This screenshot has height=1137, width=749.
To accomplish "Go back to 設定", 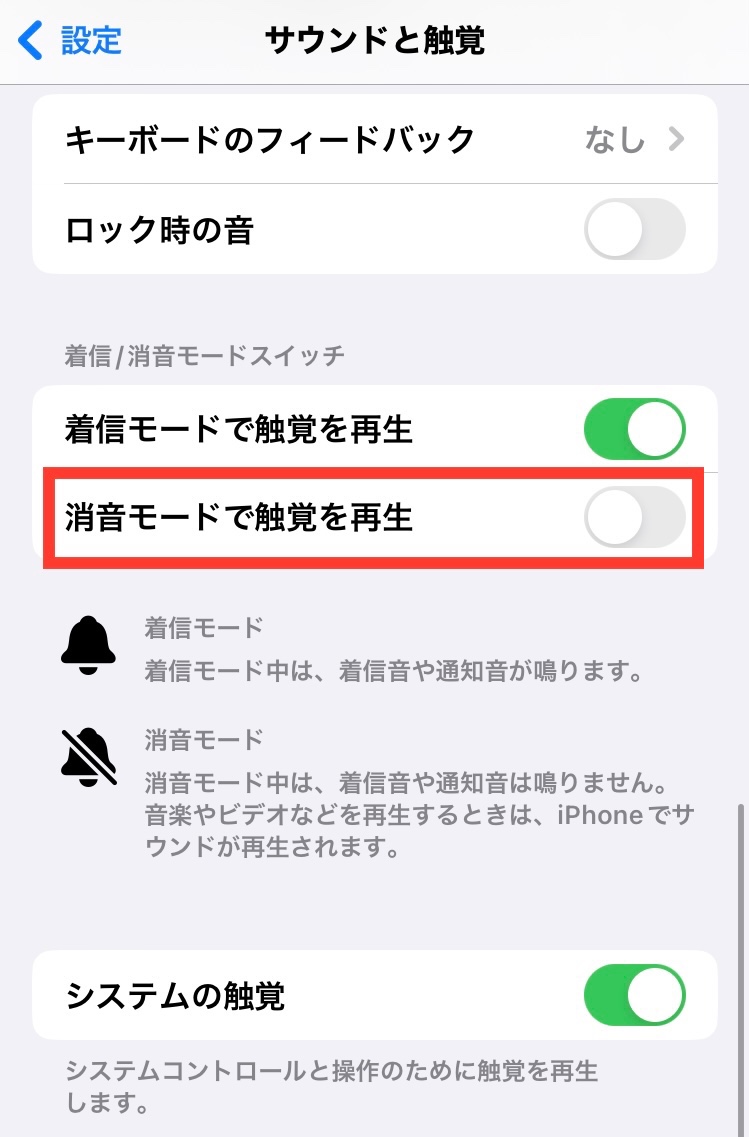I will [x=70, y=41].
